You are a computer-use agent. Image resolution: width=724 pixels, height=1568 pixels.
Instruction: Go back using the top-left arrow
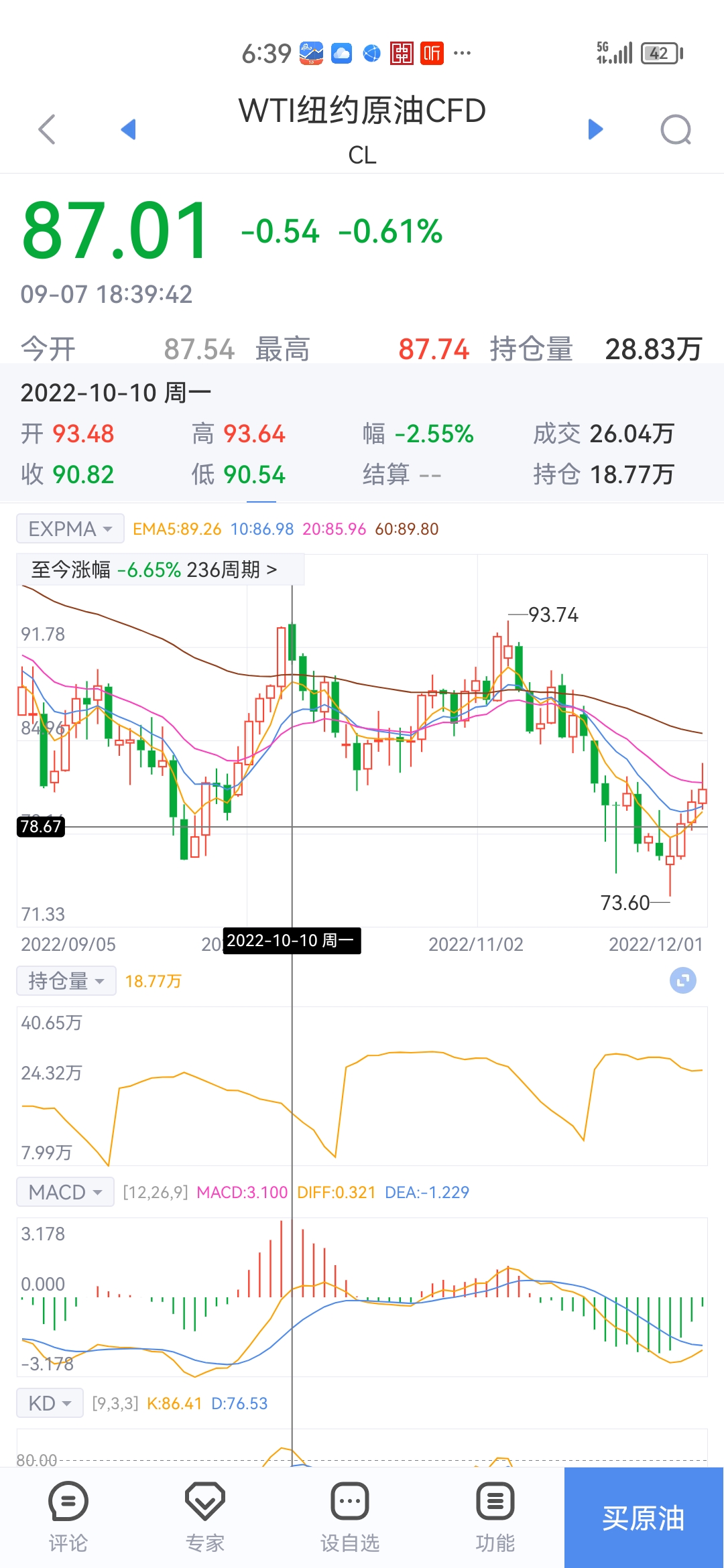(x=47, y=129)
